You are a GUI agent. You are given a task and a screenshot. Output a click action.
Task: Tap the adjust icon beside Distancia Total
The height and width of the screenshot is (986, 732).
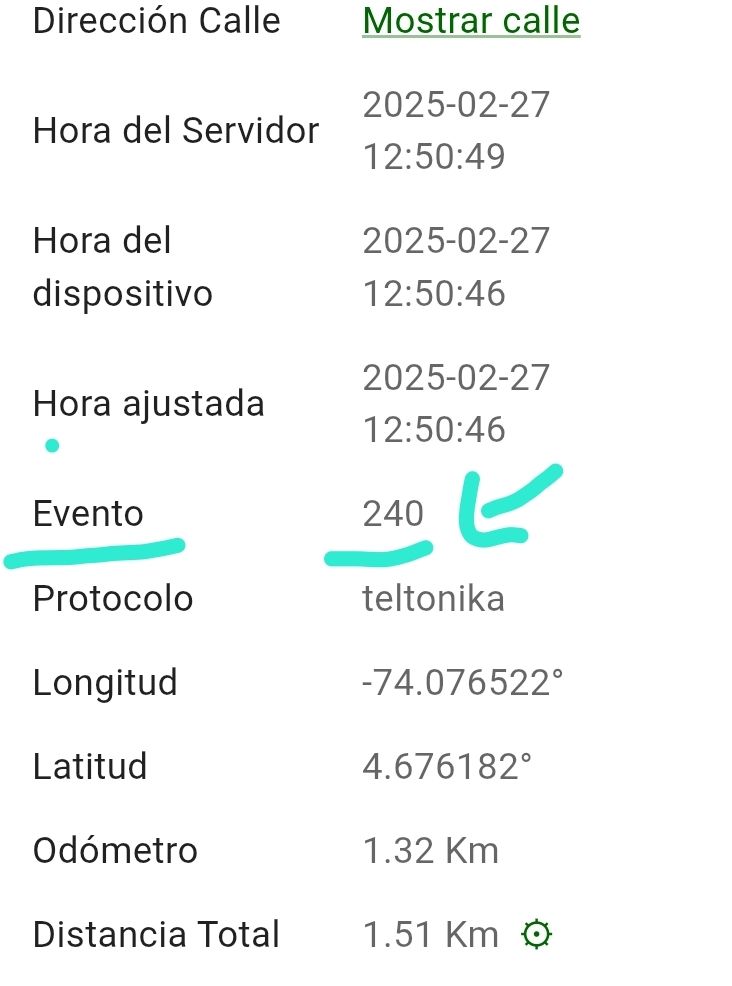537,935
